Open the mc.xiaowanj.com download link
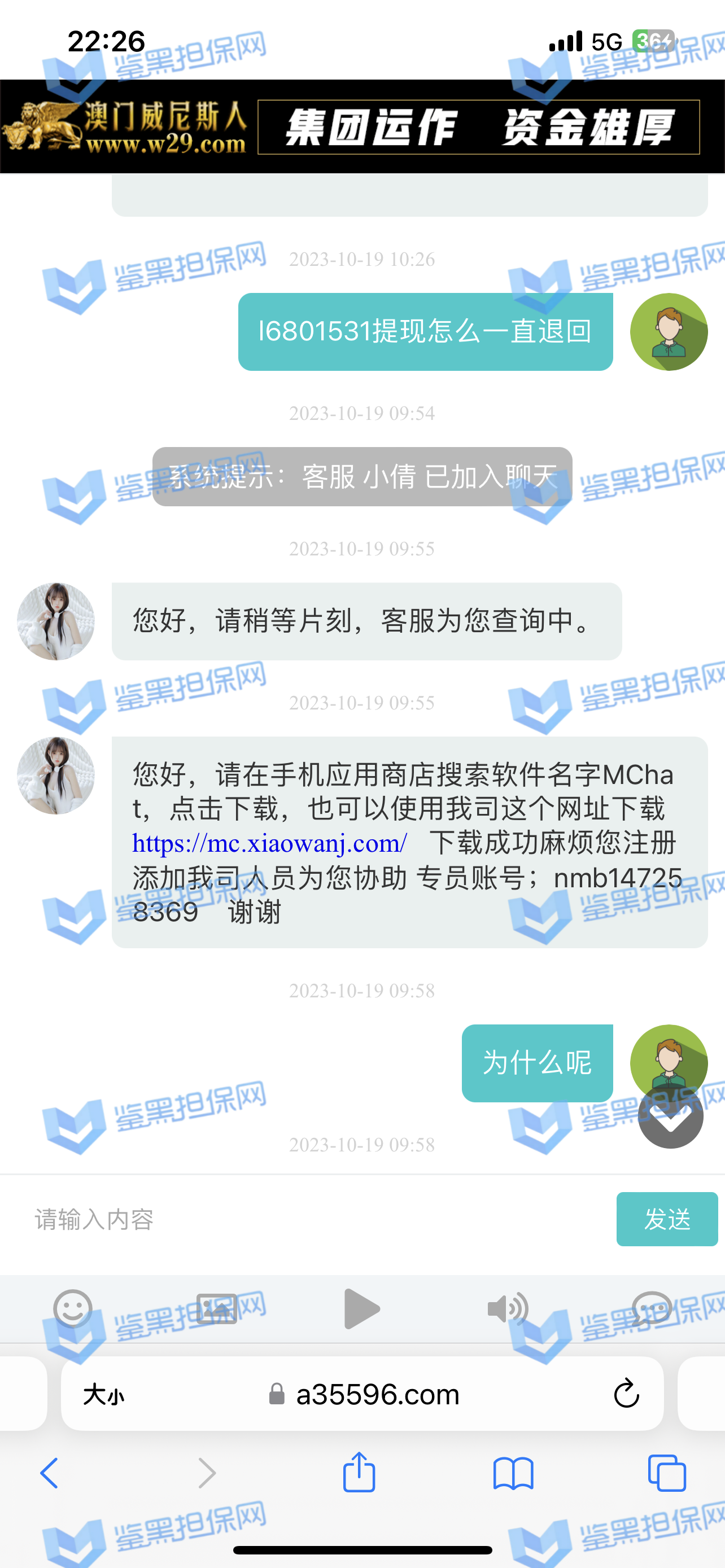Screen dimensions: 725x1568 click(270, 844)
